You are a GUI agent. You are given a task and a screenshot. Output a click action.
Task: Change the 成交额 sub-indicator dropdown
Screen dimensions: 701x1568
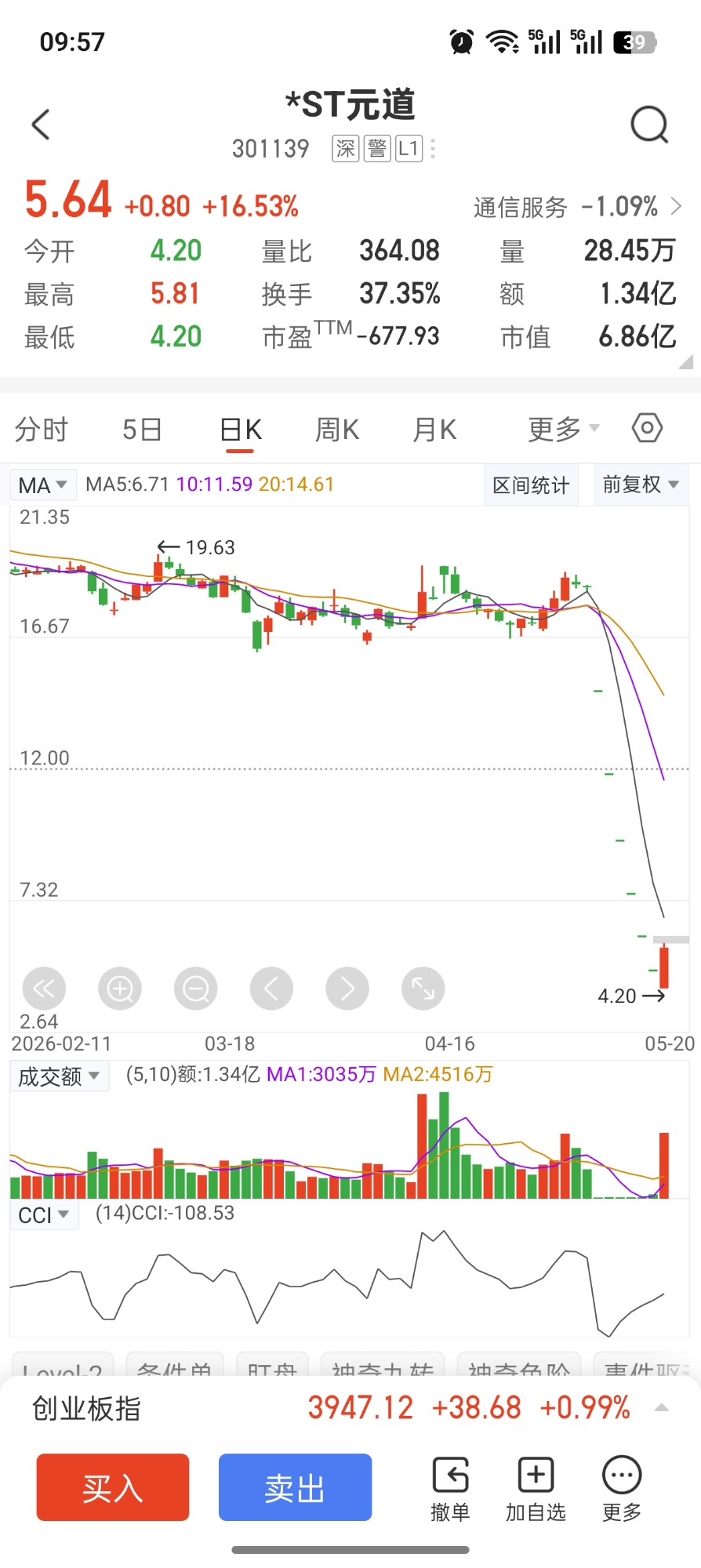point(59,1076)
